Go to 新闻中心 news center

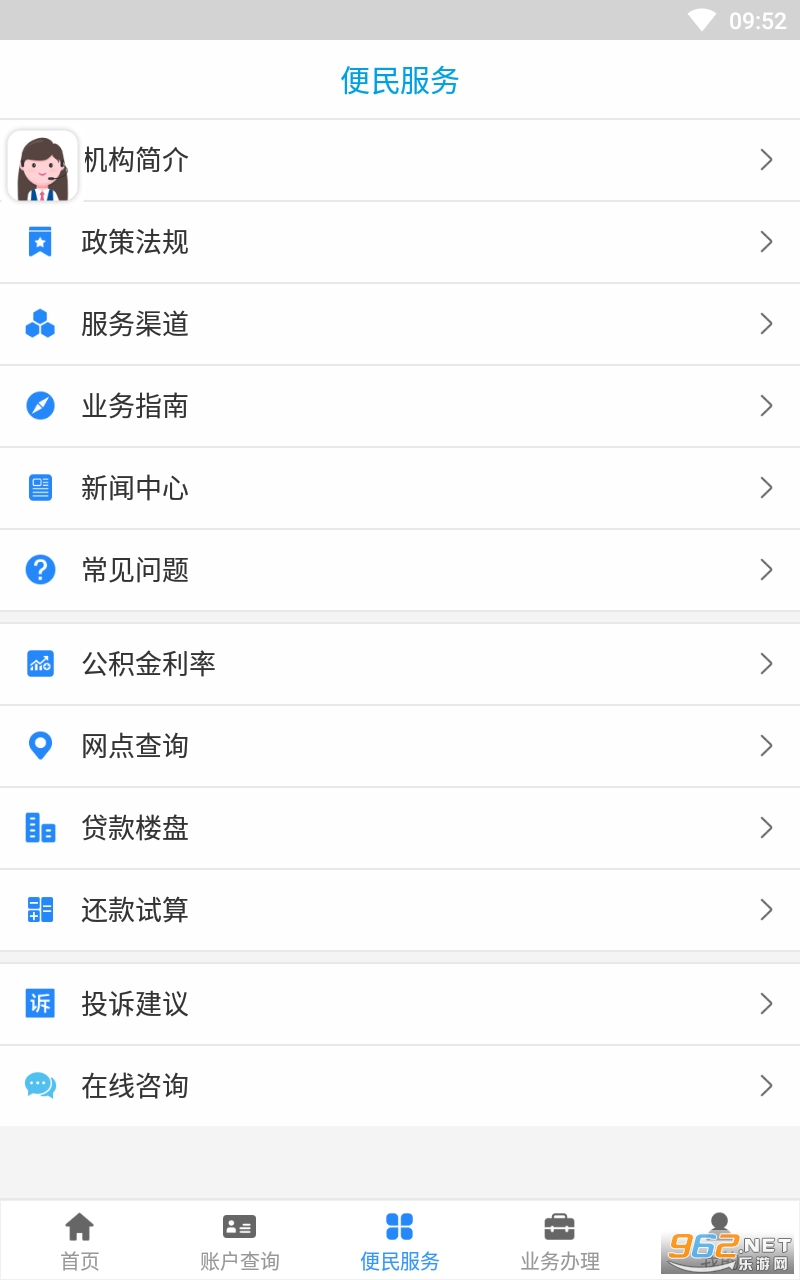(400, 488)
